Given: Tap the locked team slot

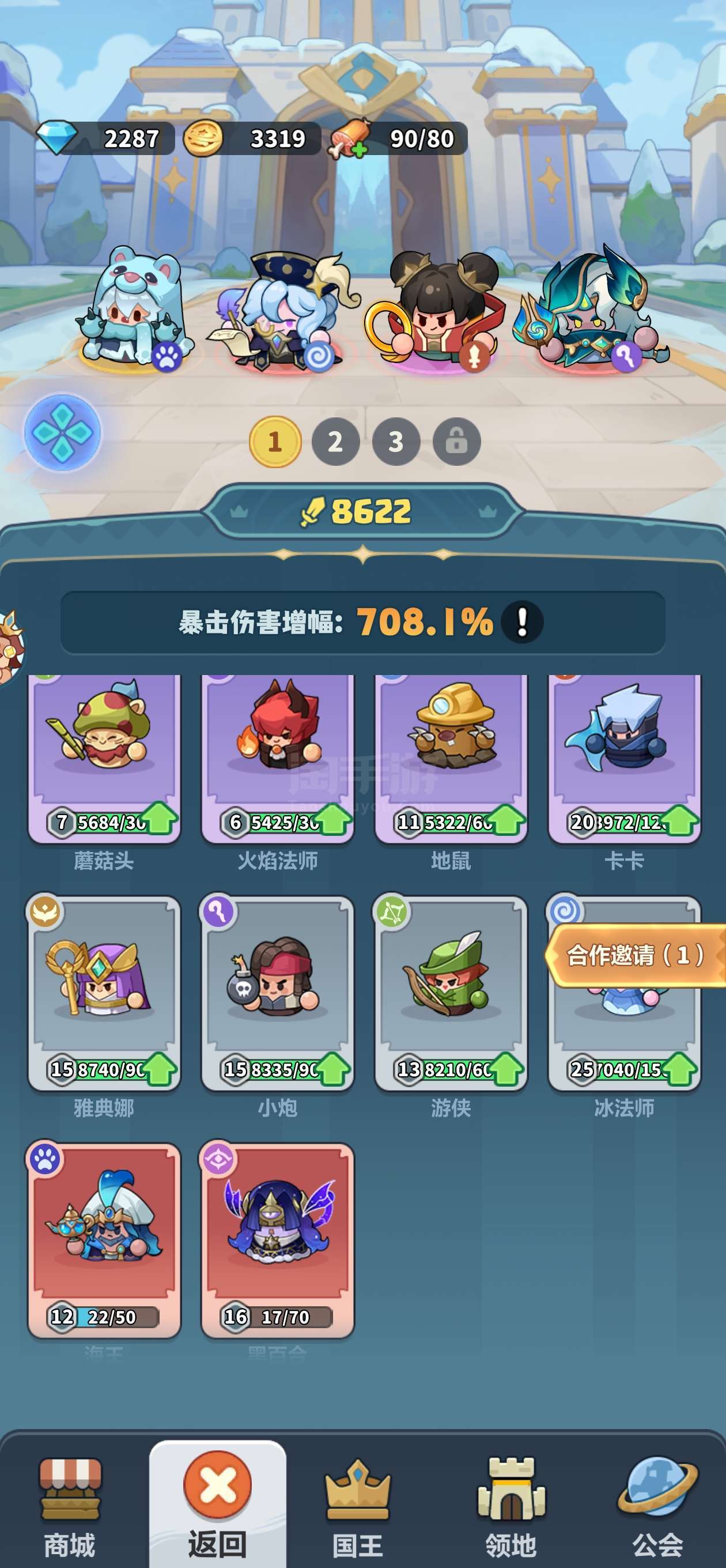Looking at the screenshot, I should (x=456, y=442).
